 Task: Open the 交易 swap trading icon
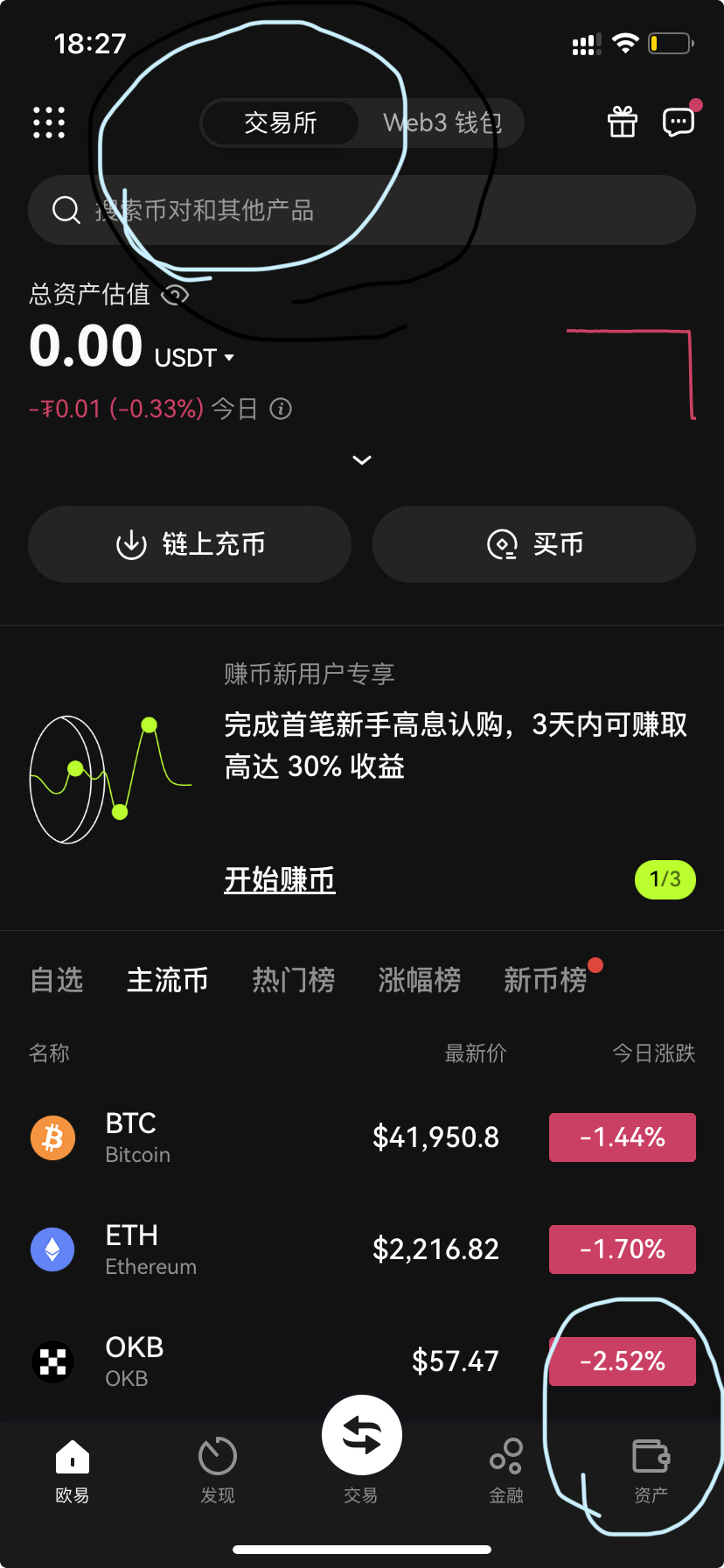[x=361, y=1435]
